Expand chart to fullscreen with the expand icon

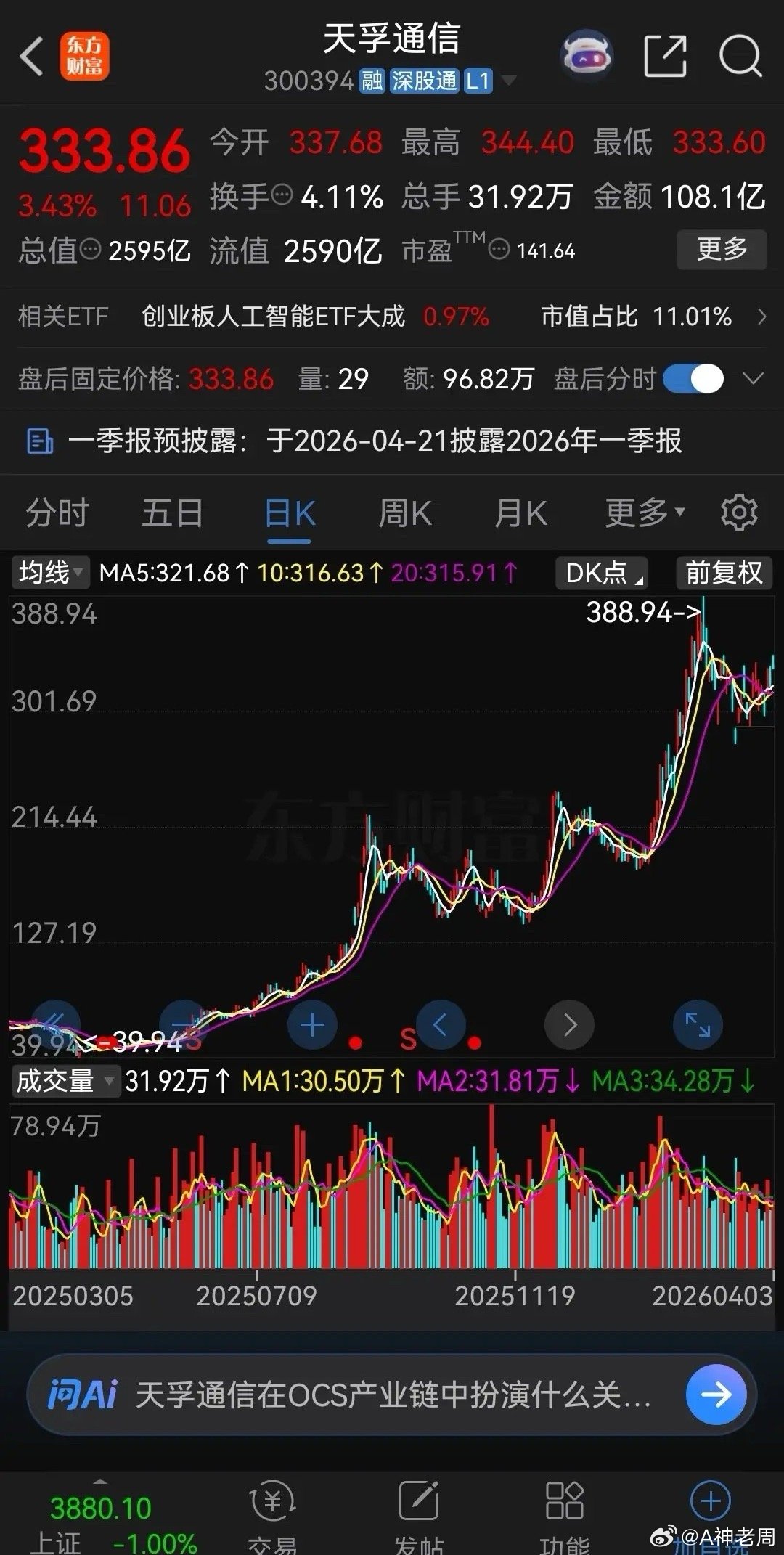click(x=699, y=1024)
